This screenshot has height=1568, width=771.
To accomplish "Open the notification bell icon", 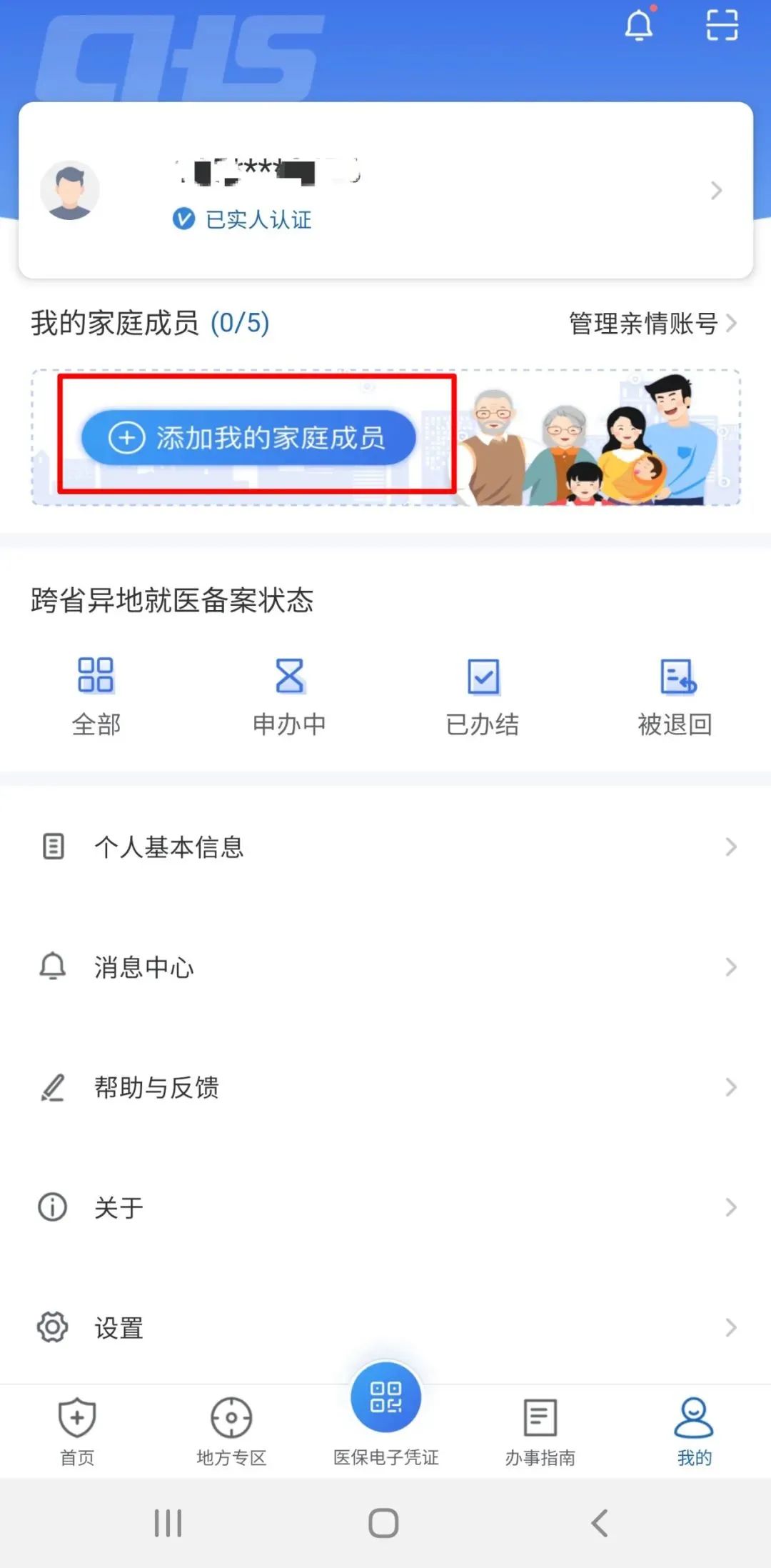I will pyautogui.click(x=639, y=27).
